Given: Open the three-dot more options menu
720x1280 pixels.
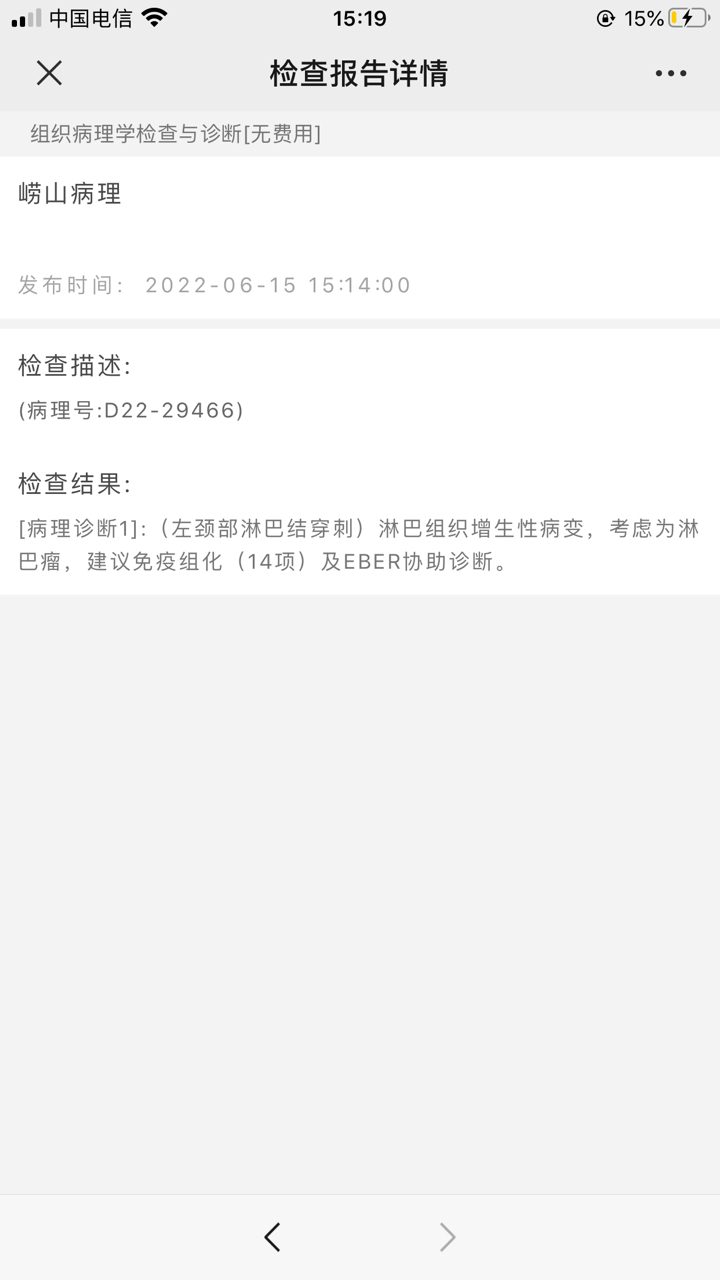Looking at the screenshot, I should (x=671, y=73).
